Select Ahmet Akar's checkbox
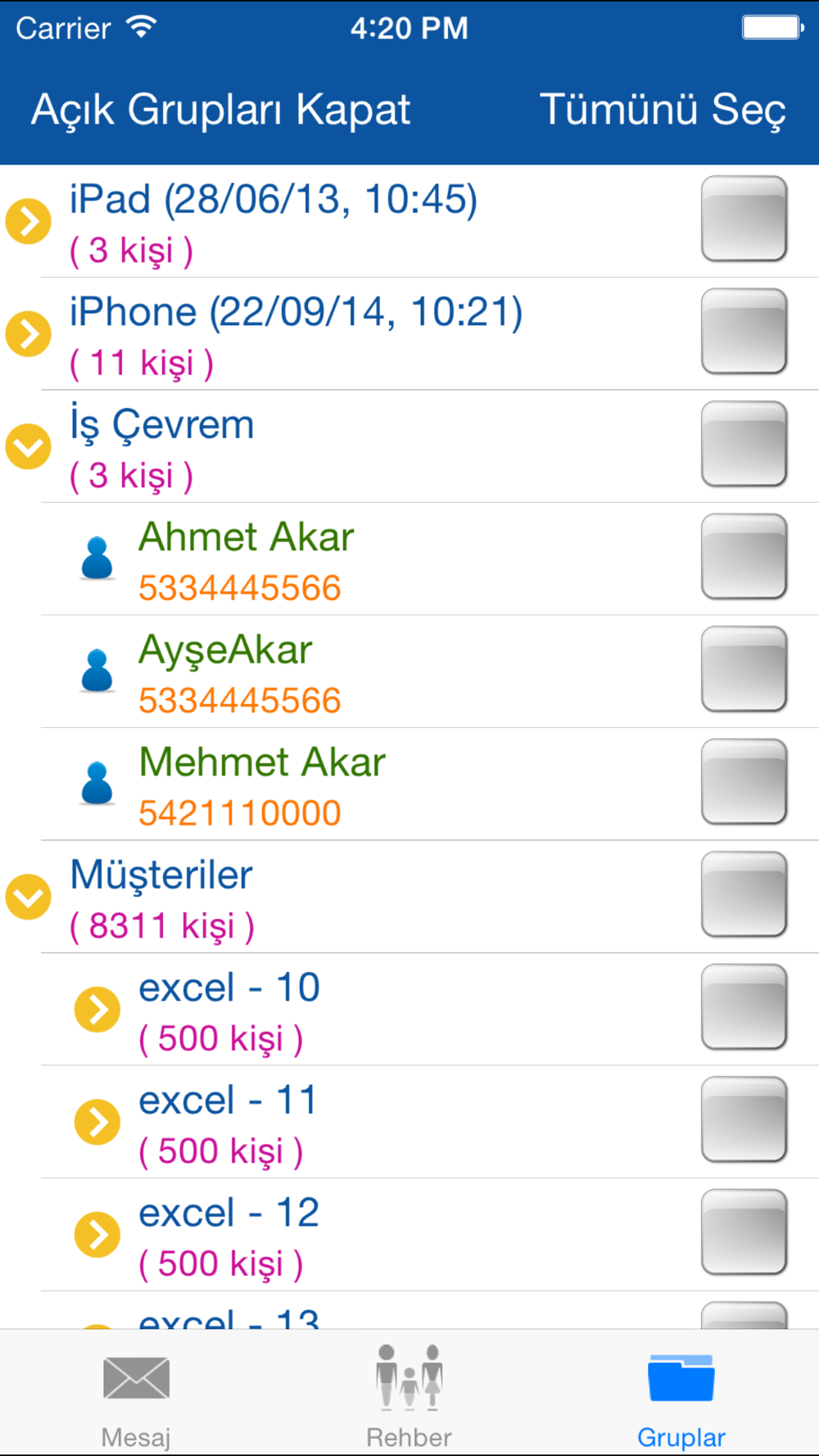819x1456 pixels. click(x=744, y=557)
